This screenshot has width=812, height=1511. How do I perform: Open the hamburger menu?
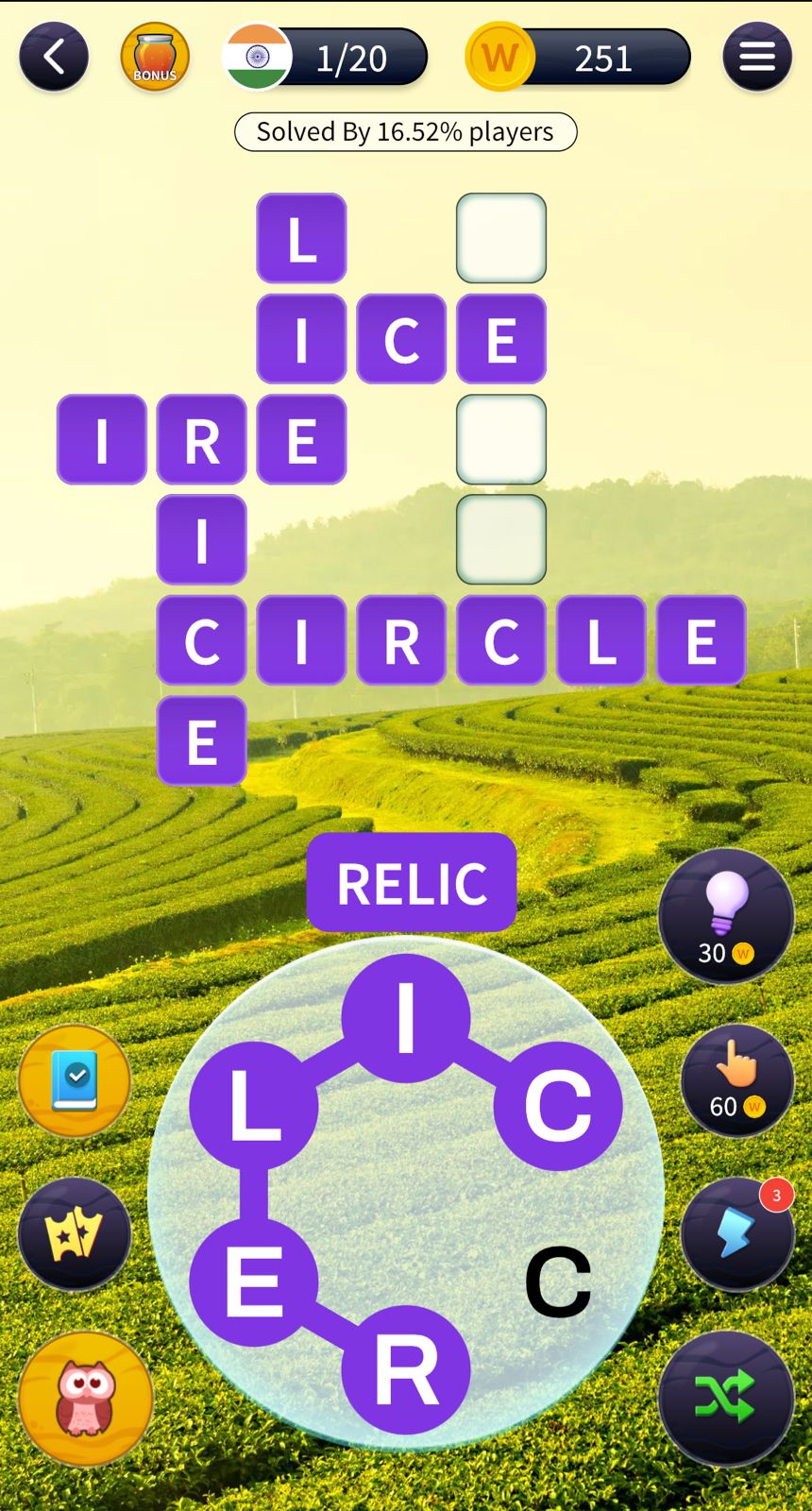point(756,58)
